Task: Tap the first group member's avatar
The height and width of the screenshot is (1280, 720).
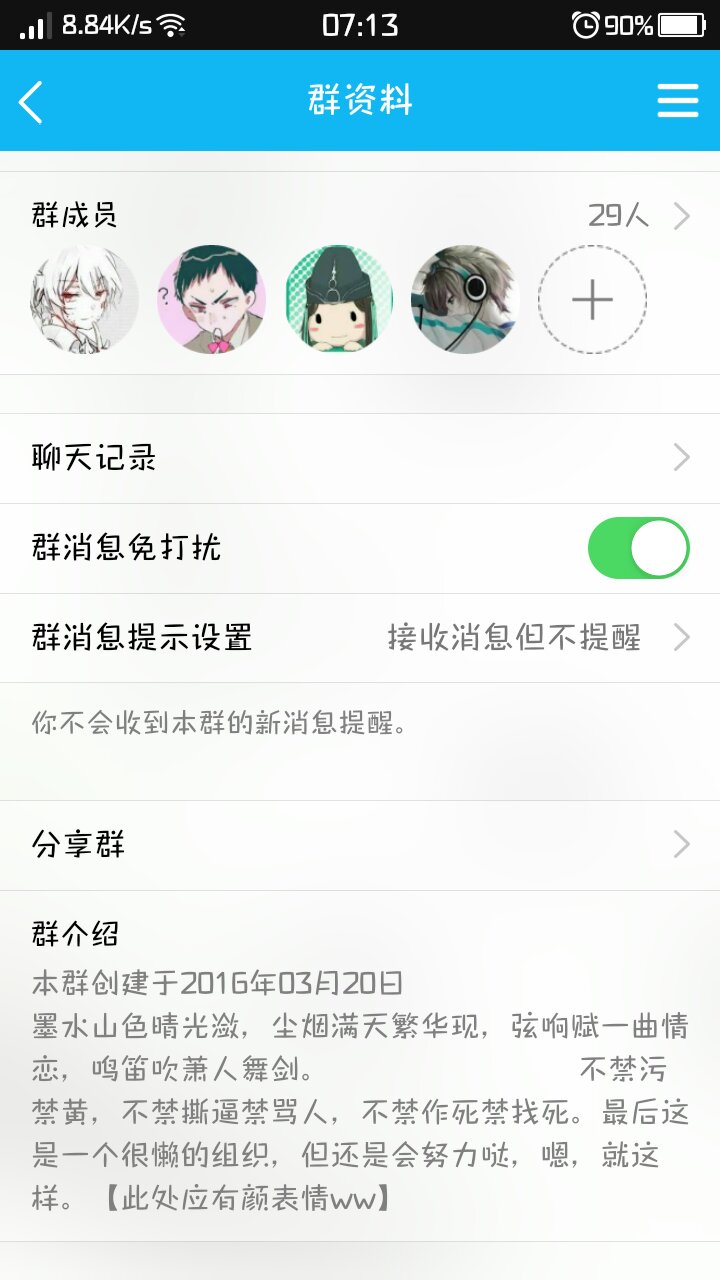Action: (84, 298)
